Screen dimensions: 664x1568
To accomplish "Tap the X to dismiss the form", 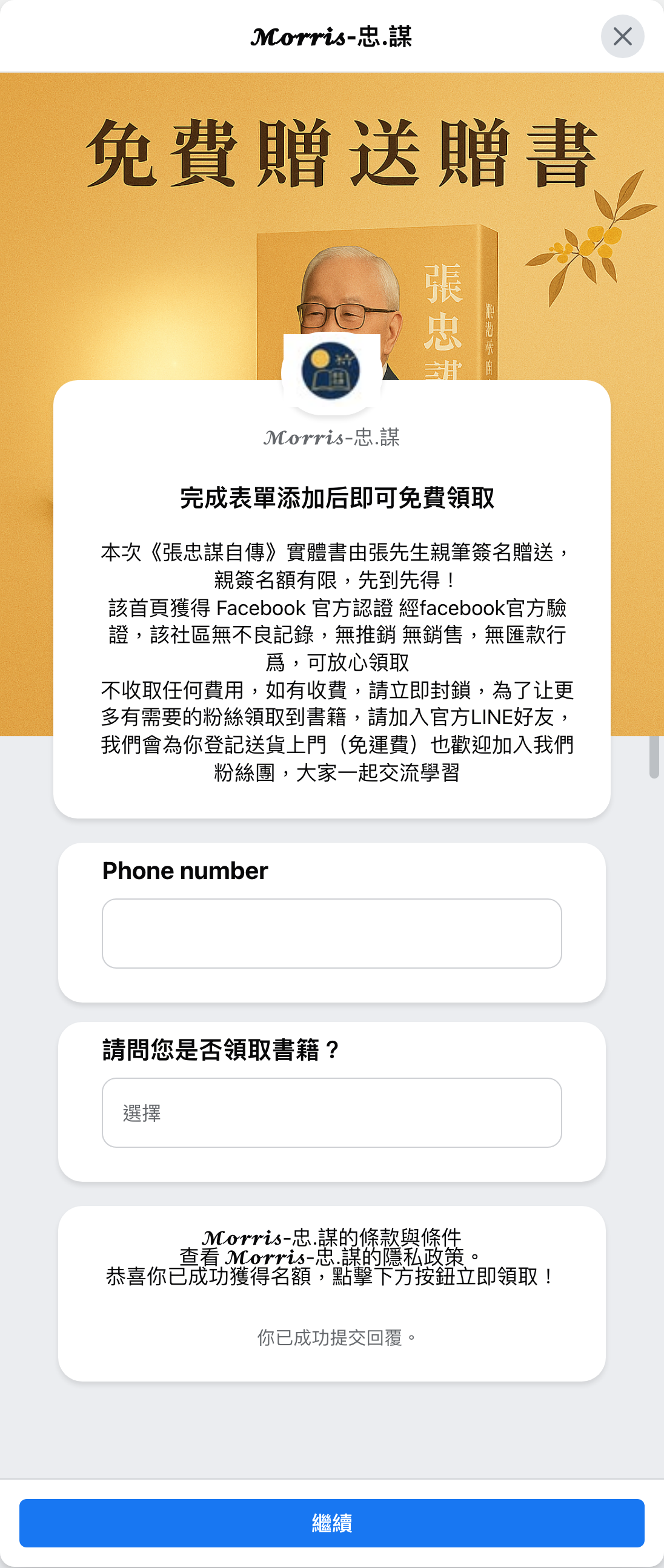I will click(623, 37).
